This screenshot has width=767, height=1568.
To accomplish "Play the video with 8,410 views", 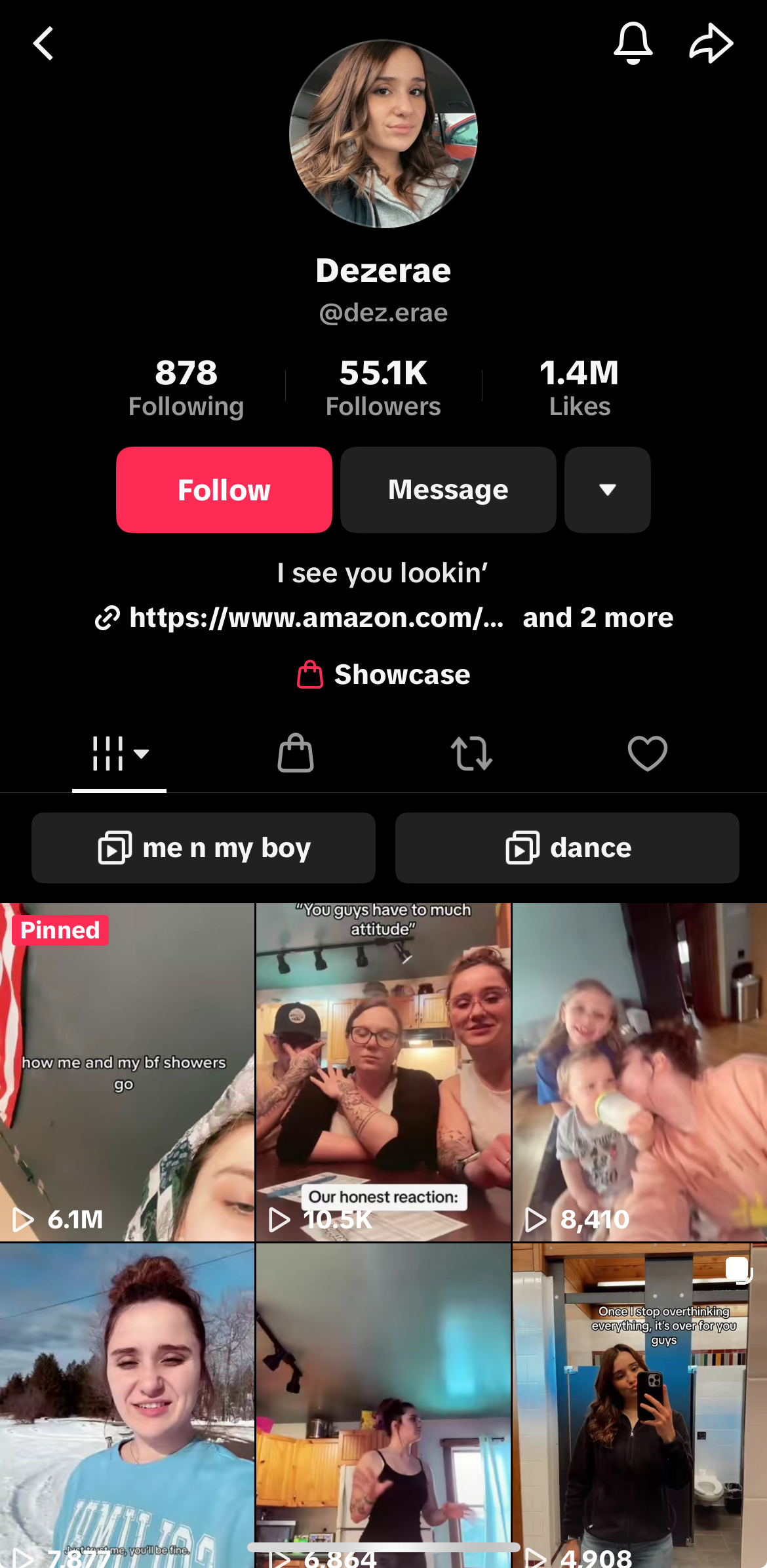I will [639, 1072].
